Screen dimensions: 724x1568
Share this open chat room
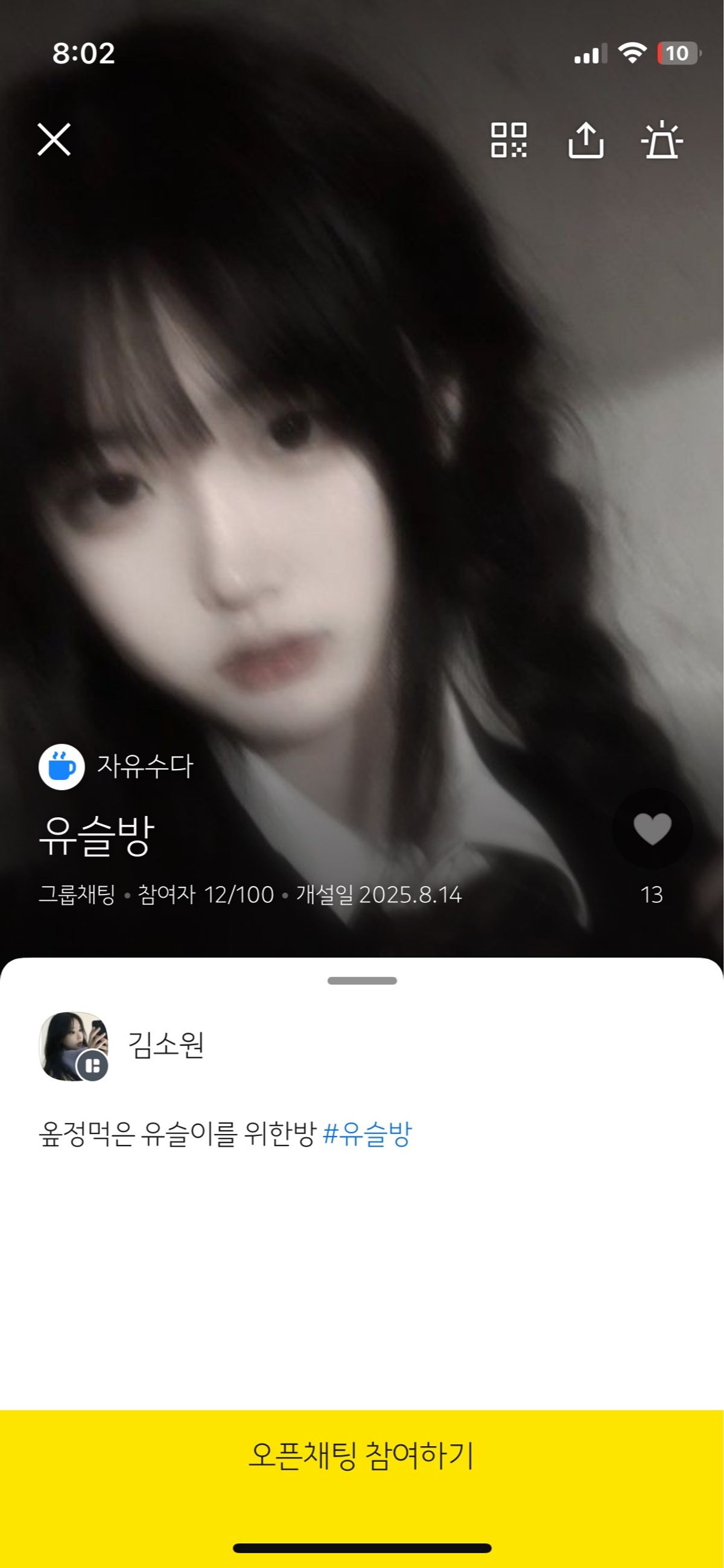[x=586, y=140]
